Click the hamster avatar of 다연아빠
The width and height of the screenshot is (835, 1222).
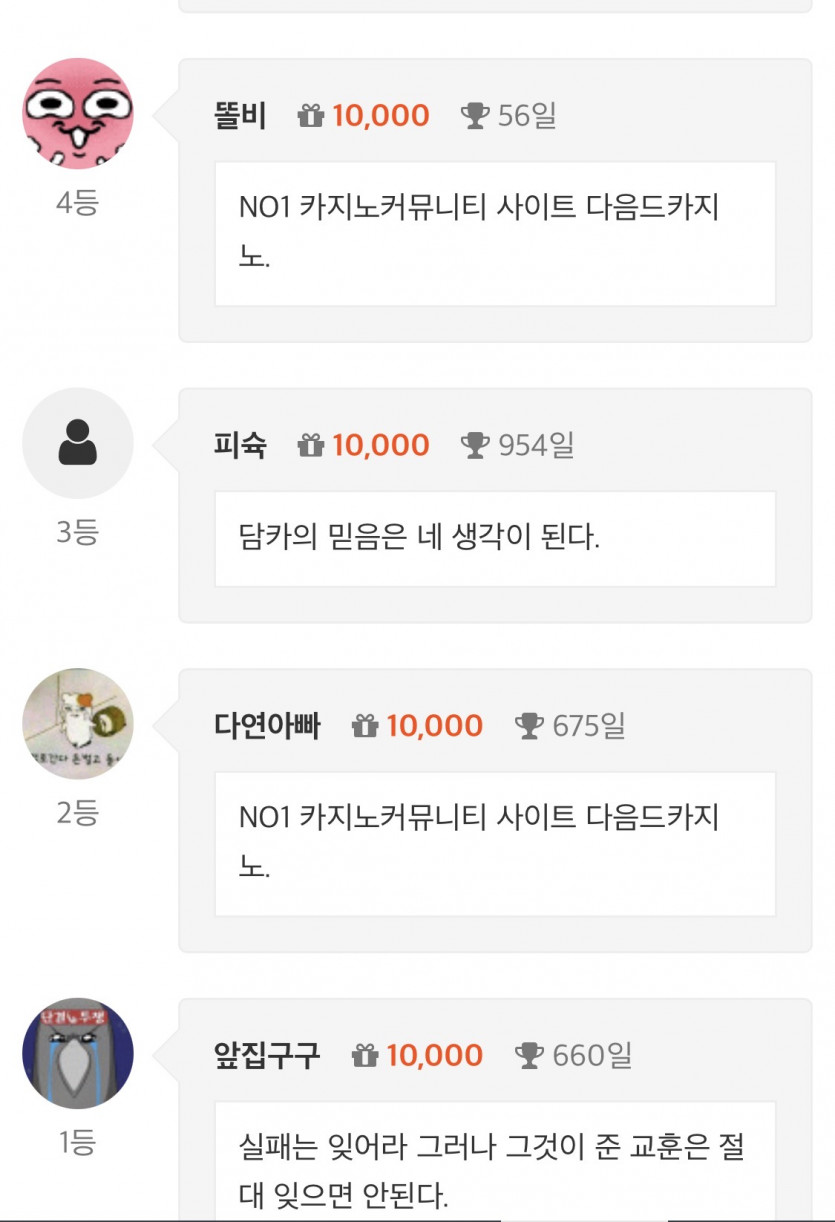click(x=77, y=724)
